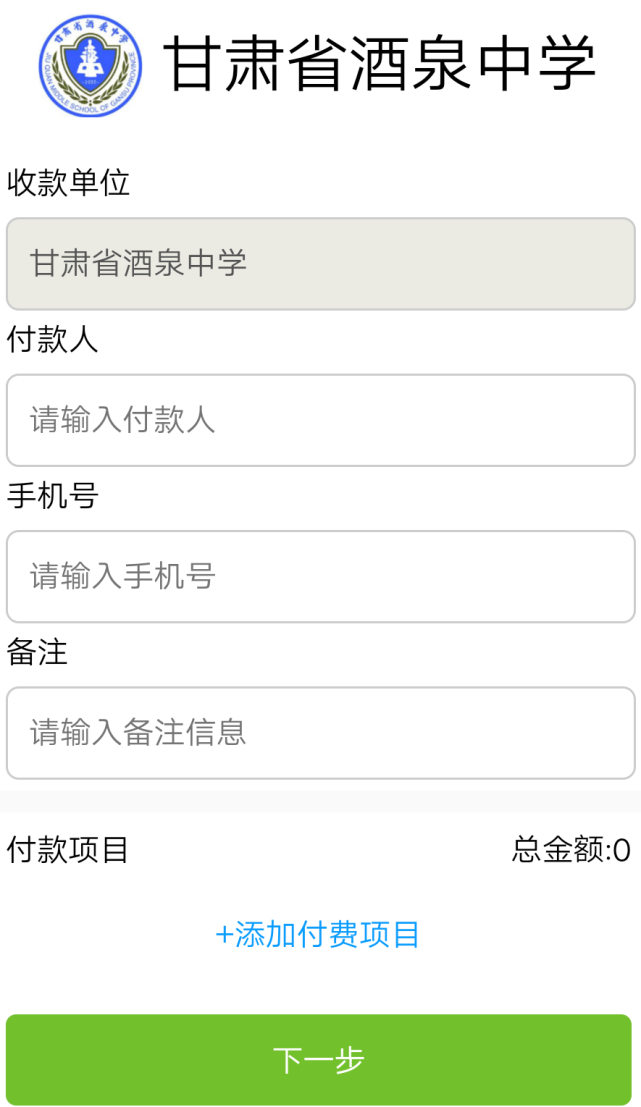The height and width of the screenshot is (1107, 641).
Task: Focus the 手机号 (phone number) input field
Action: point(320,576)
